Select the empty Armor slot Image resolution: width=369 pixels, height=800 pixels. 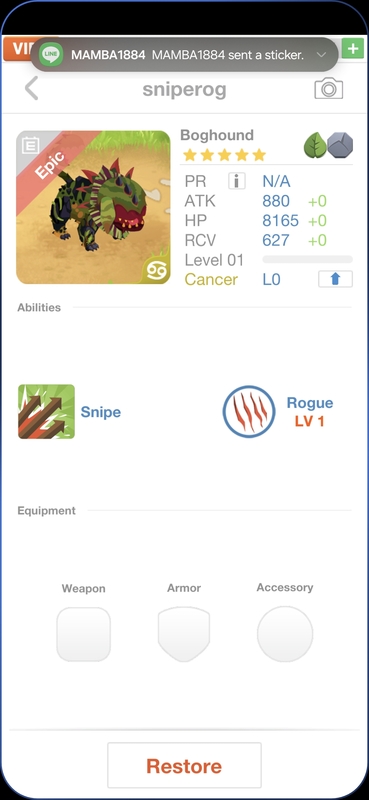pyautogui.click(x=184, y=634)
